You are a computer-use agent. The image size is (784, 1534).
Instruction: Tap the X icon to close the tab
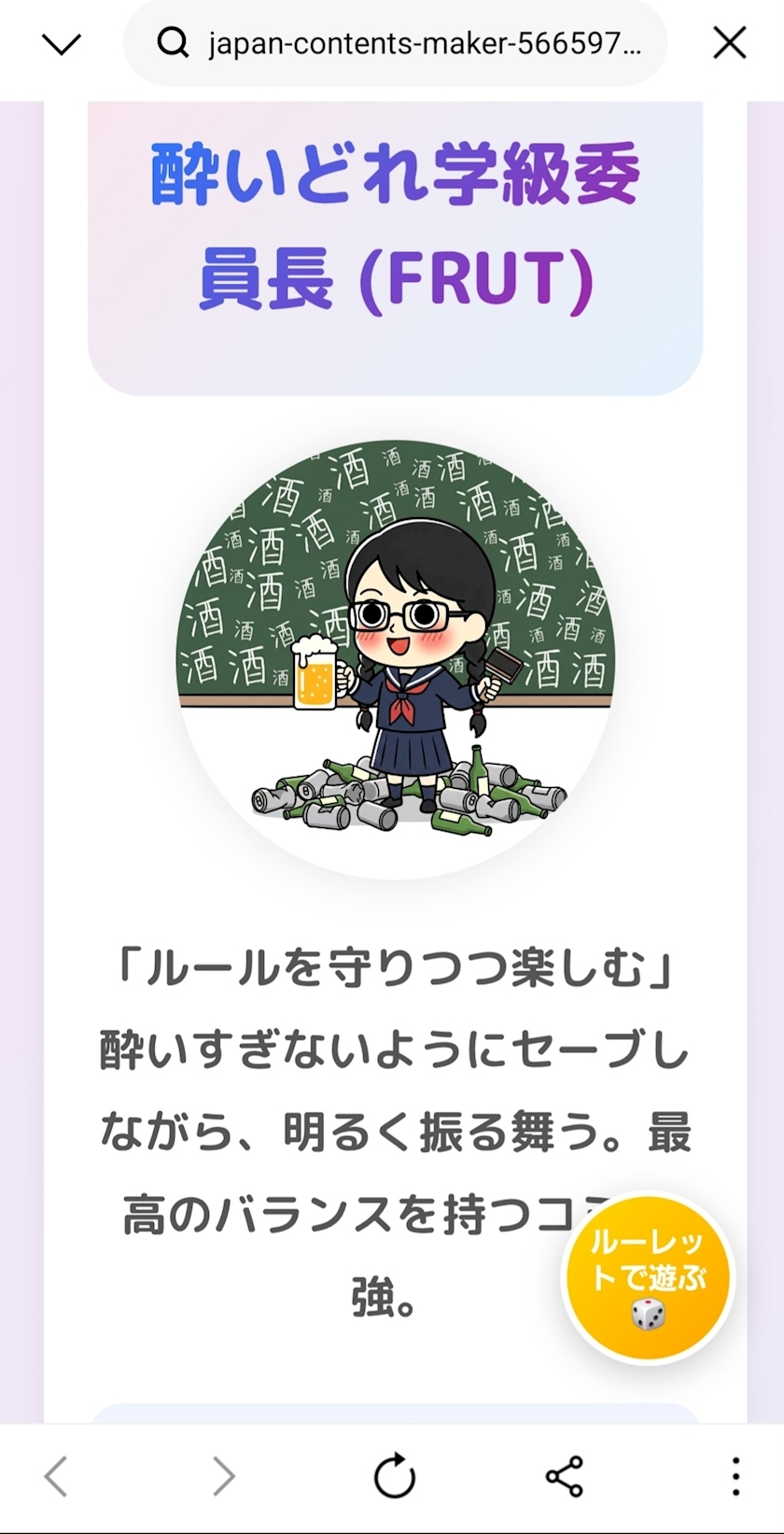coord(729,42)
